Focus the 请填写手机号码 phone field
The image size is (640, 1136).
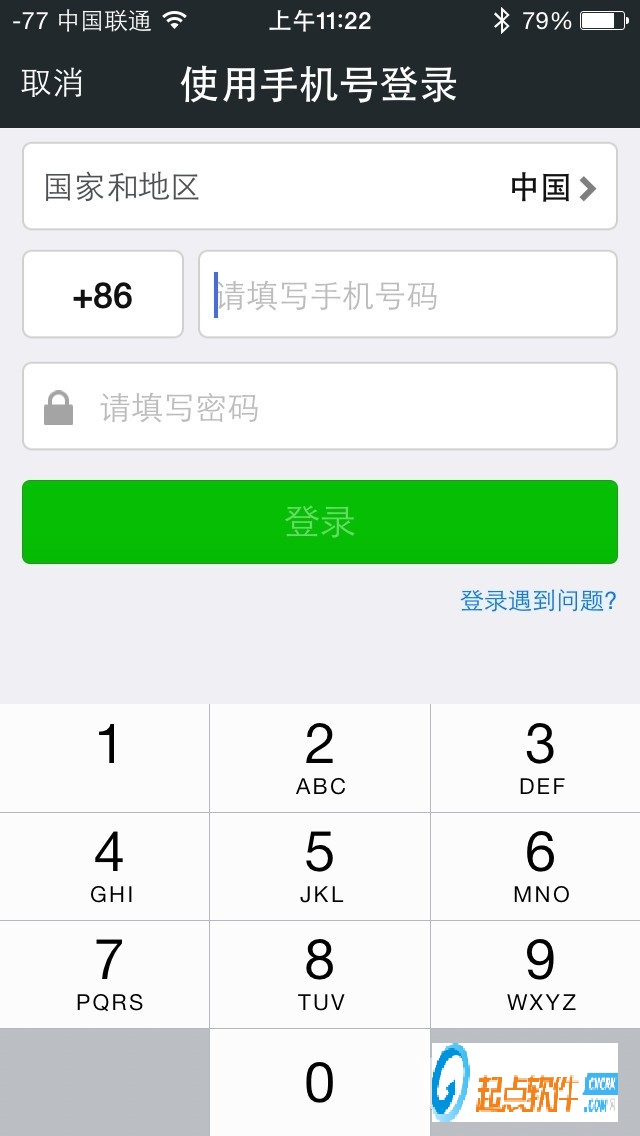[408, 295]
